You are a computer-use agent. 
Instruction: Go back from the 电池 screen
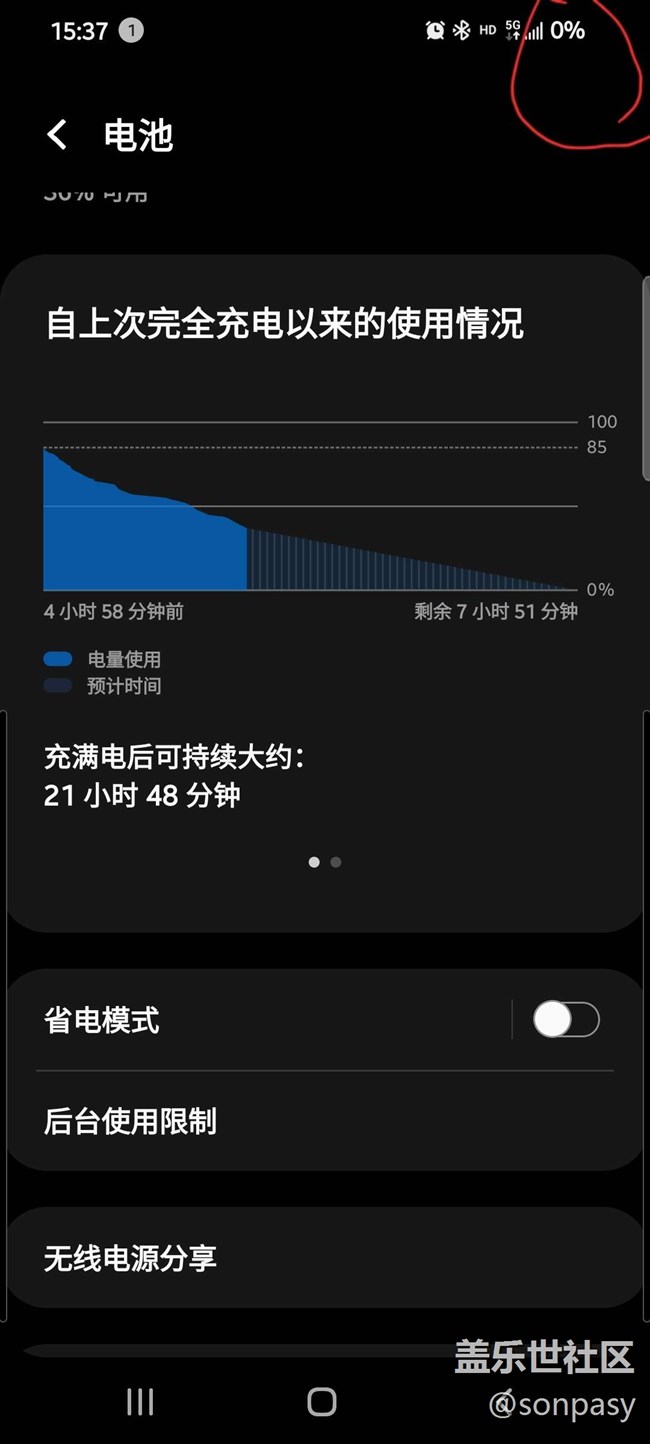[x=58, y=135]
